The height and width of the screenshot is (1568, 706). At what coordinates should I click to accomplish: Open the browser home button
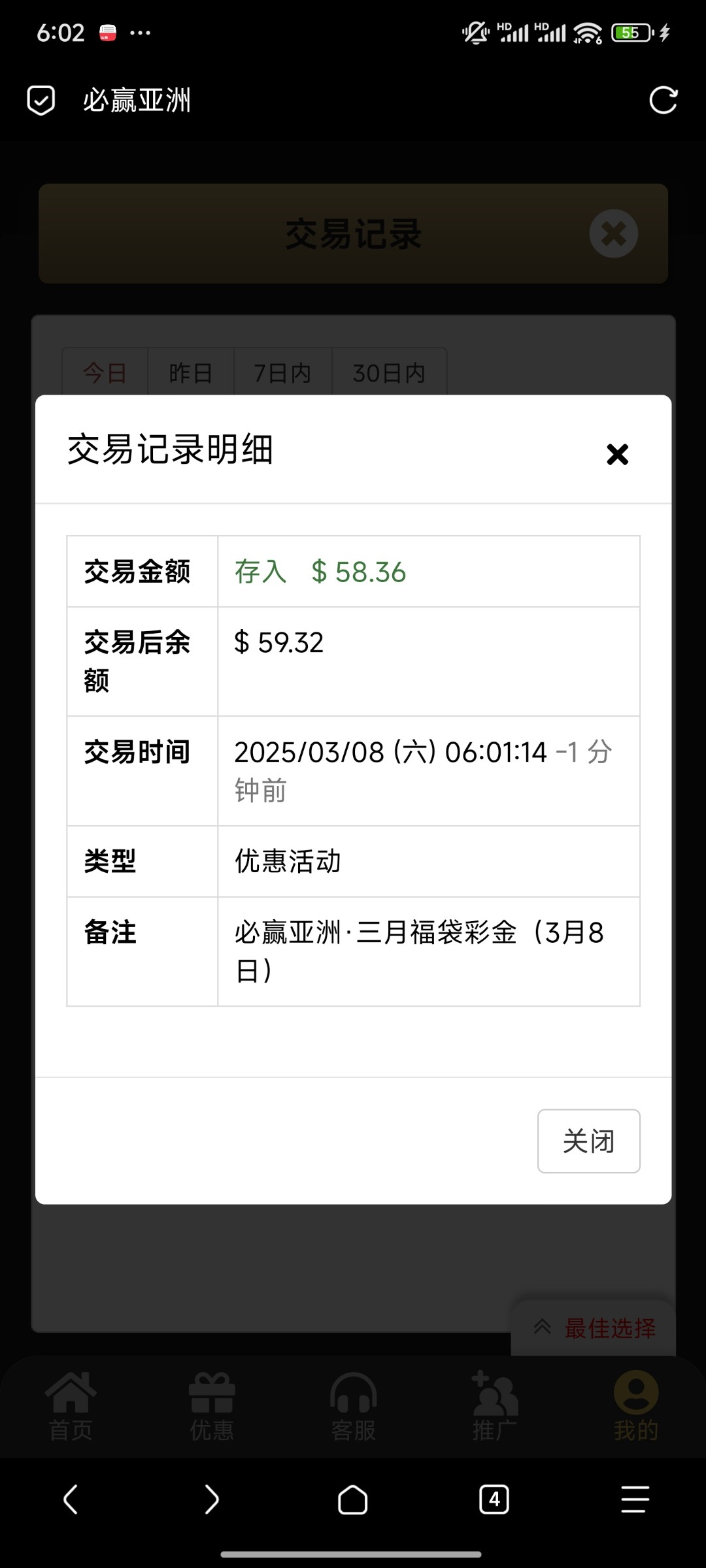(353, 1499)
